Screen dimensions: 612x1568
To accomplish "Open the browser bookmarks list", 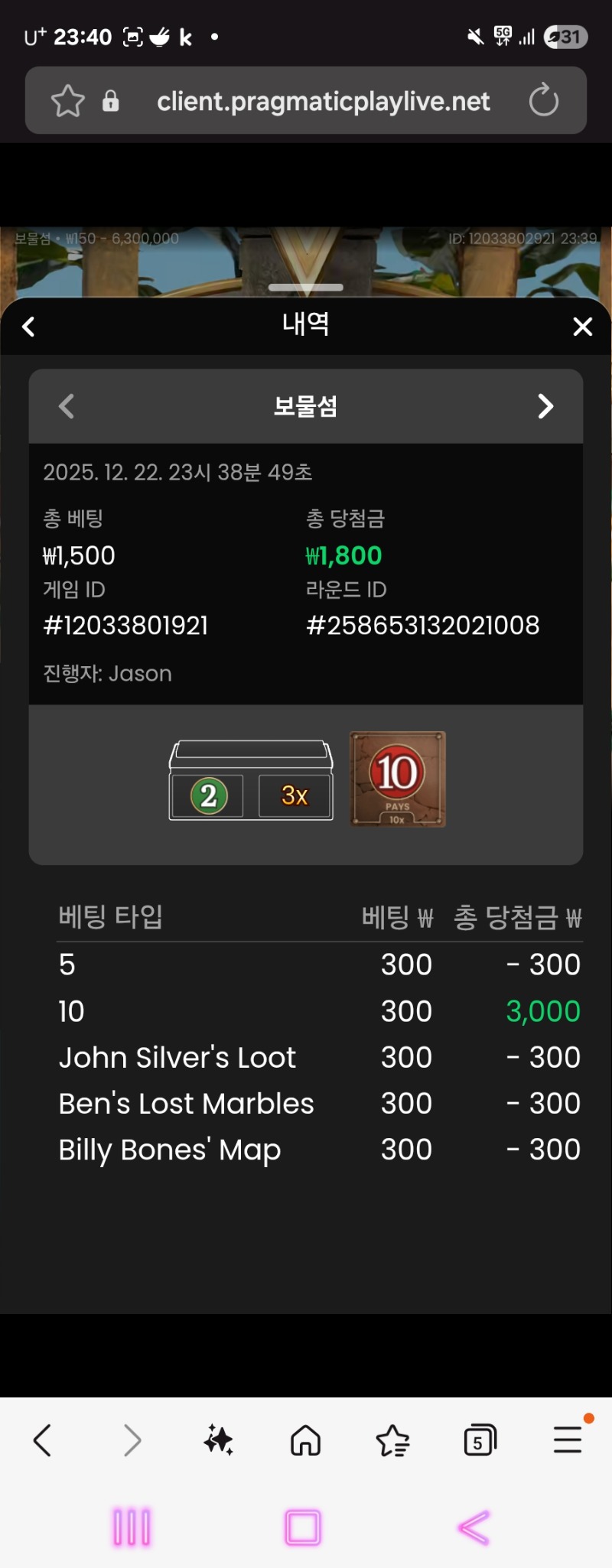I will [x=393, y=1440].
